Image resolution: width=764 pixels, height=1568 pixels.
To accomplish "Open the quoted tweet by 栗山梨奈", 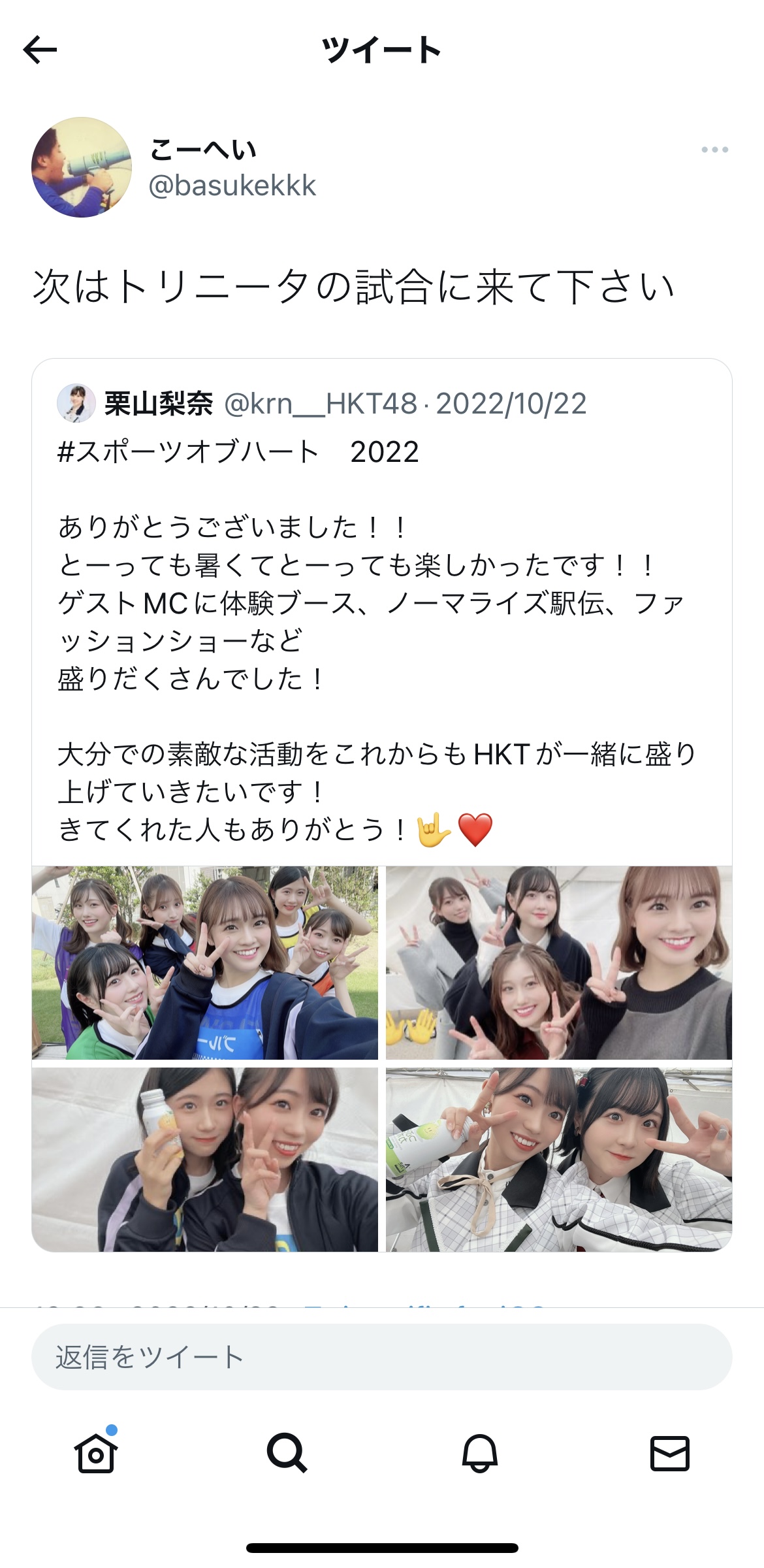I will [381, 640].
